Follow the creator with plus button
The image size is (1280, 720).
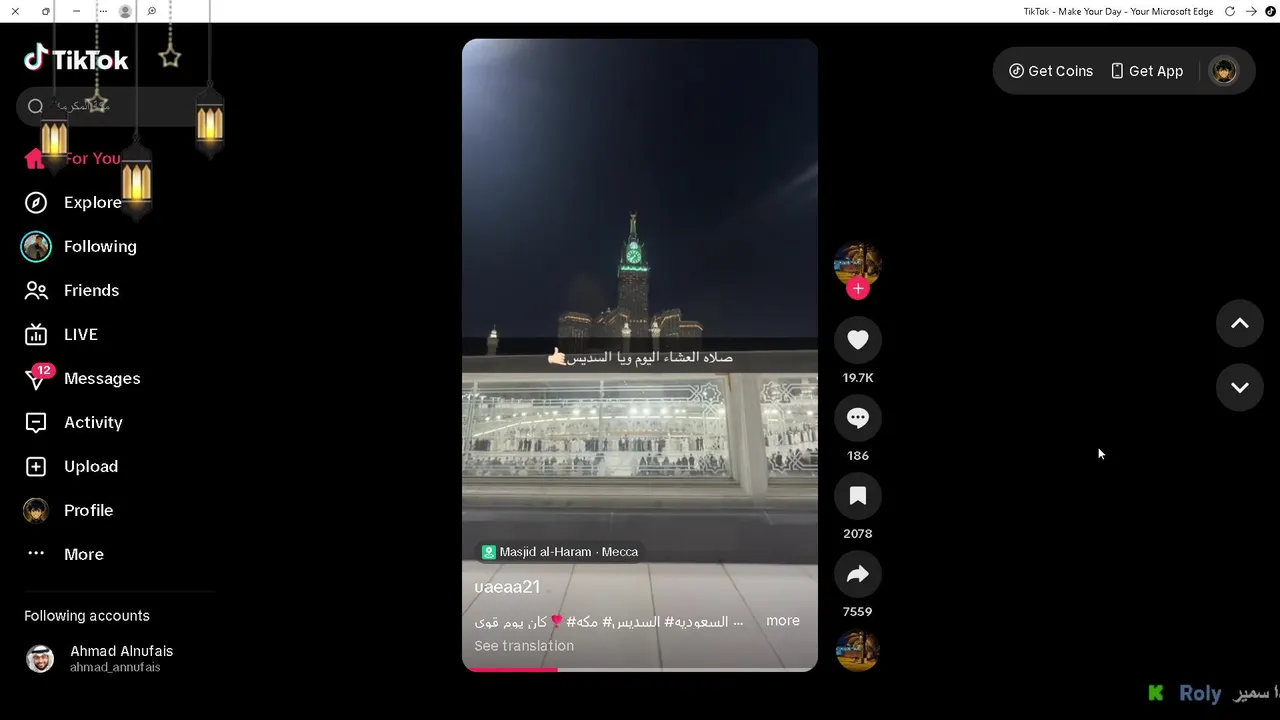click(857, 289)
